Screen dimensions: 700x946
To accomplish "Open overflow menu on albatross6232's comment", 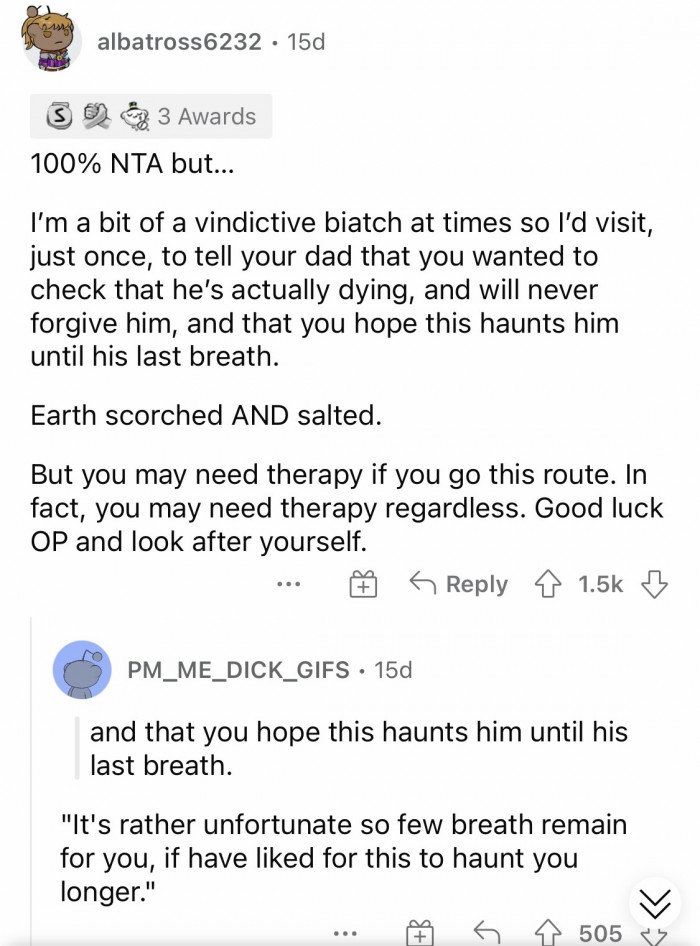I will pos(290,584).
